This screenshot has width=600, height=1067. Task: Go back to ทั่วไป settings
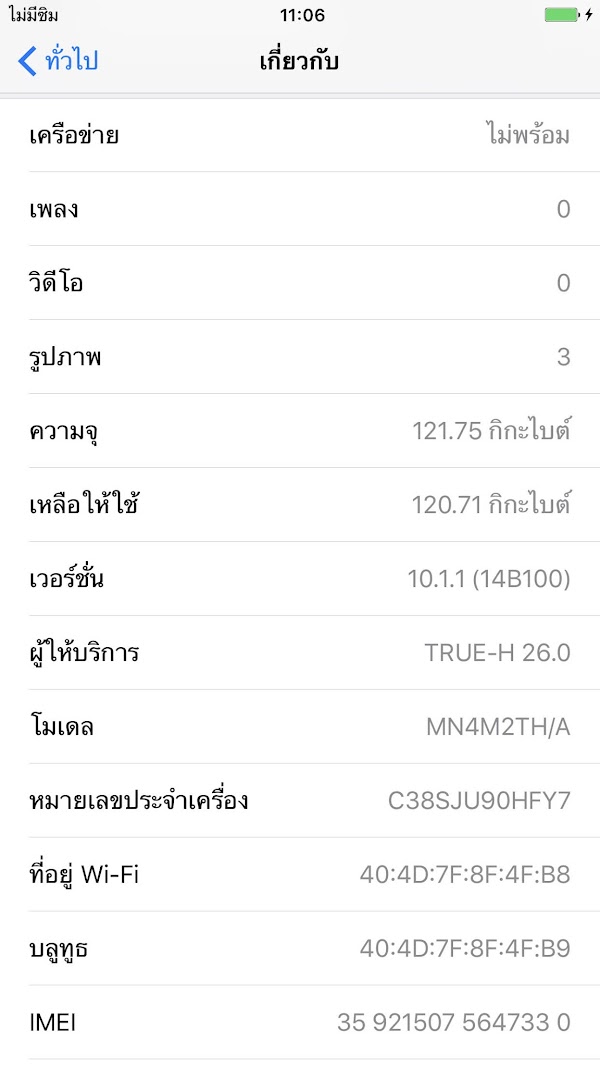[x=58, y=60]
